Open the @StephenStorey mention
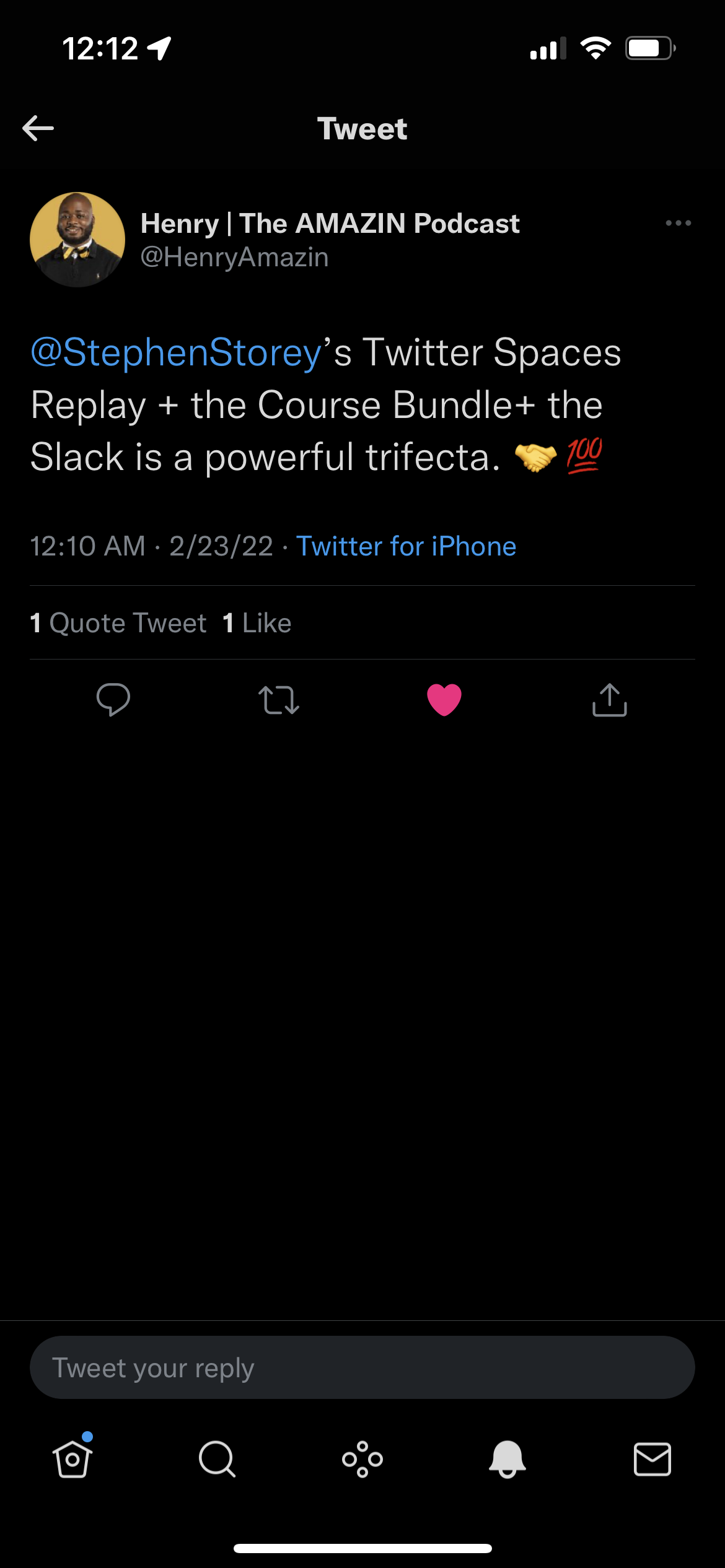 coord(177,353)
